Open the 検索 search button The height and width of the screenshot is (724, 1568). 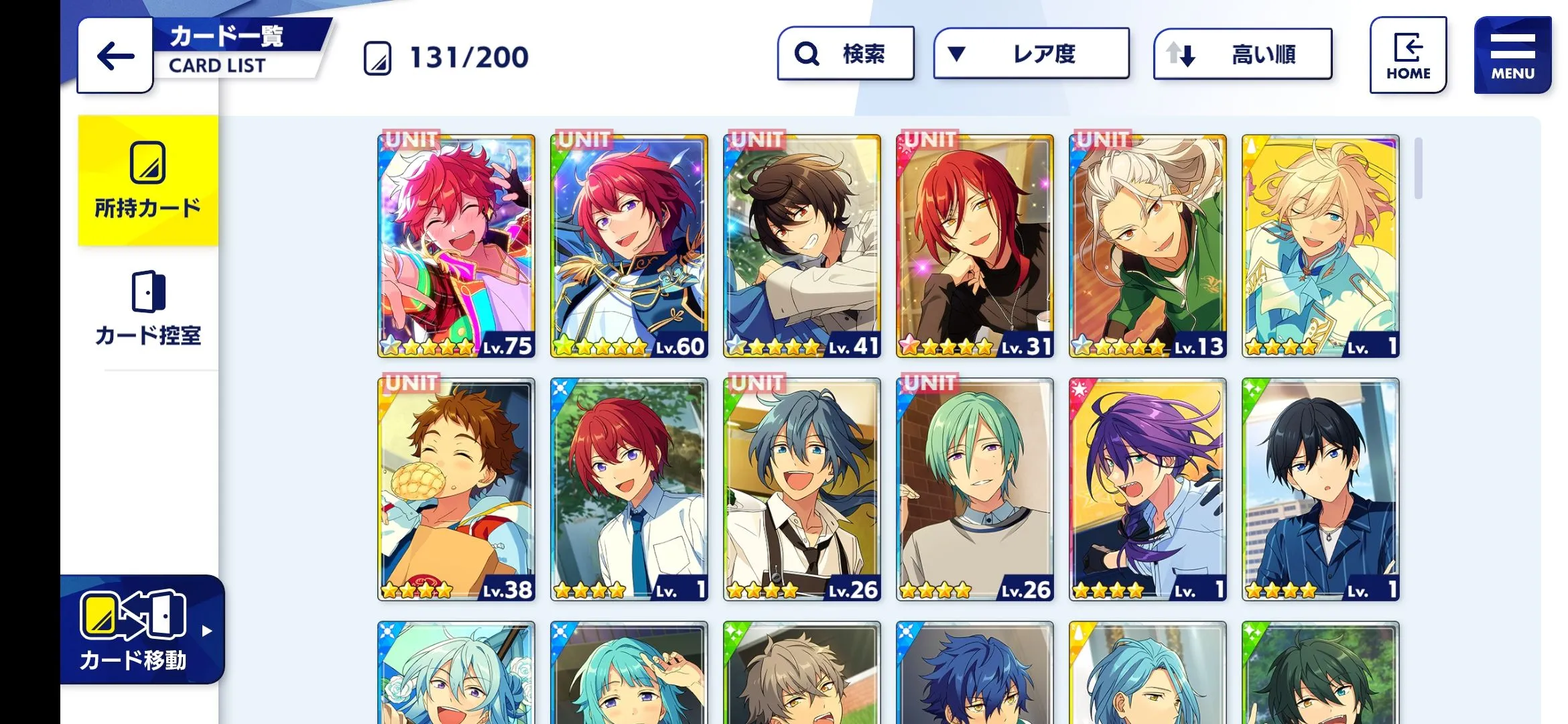[846, 54]
